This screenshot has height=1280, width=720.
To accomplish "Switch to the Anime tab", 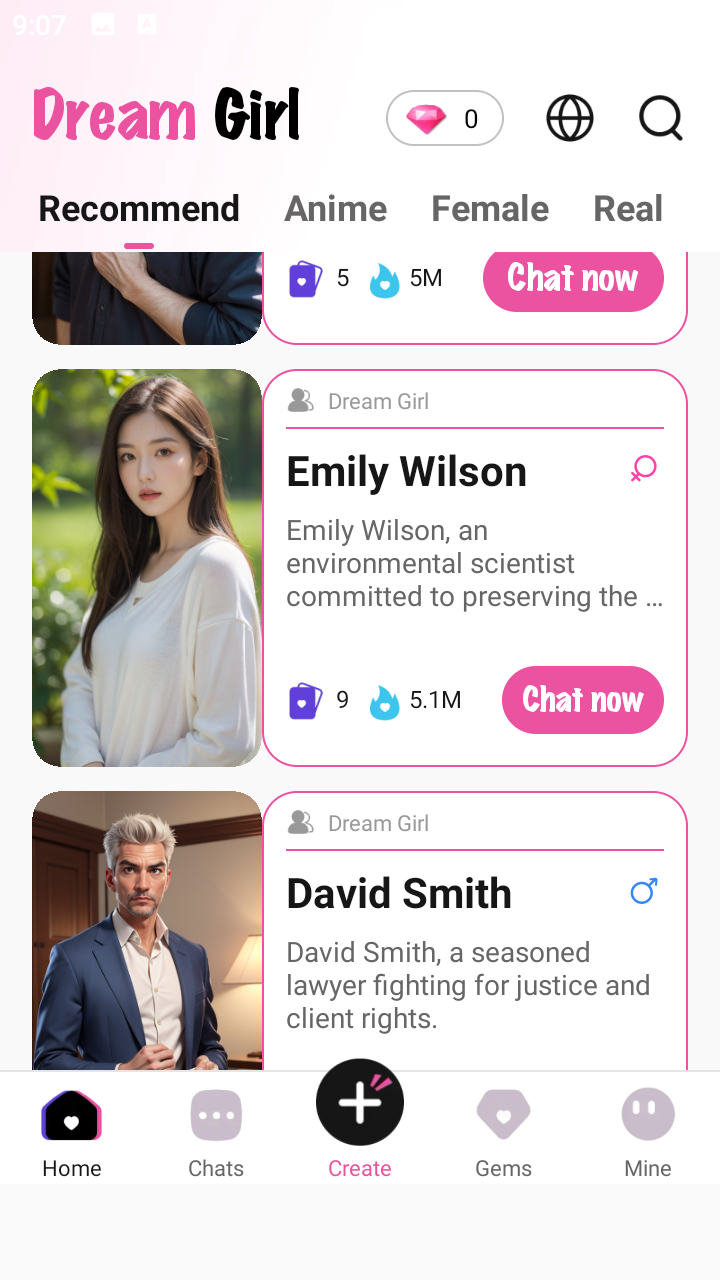I will click(x=336, y=209).
